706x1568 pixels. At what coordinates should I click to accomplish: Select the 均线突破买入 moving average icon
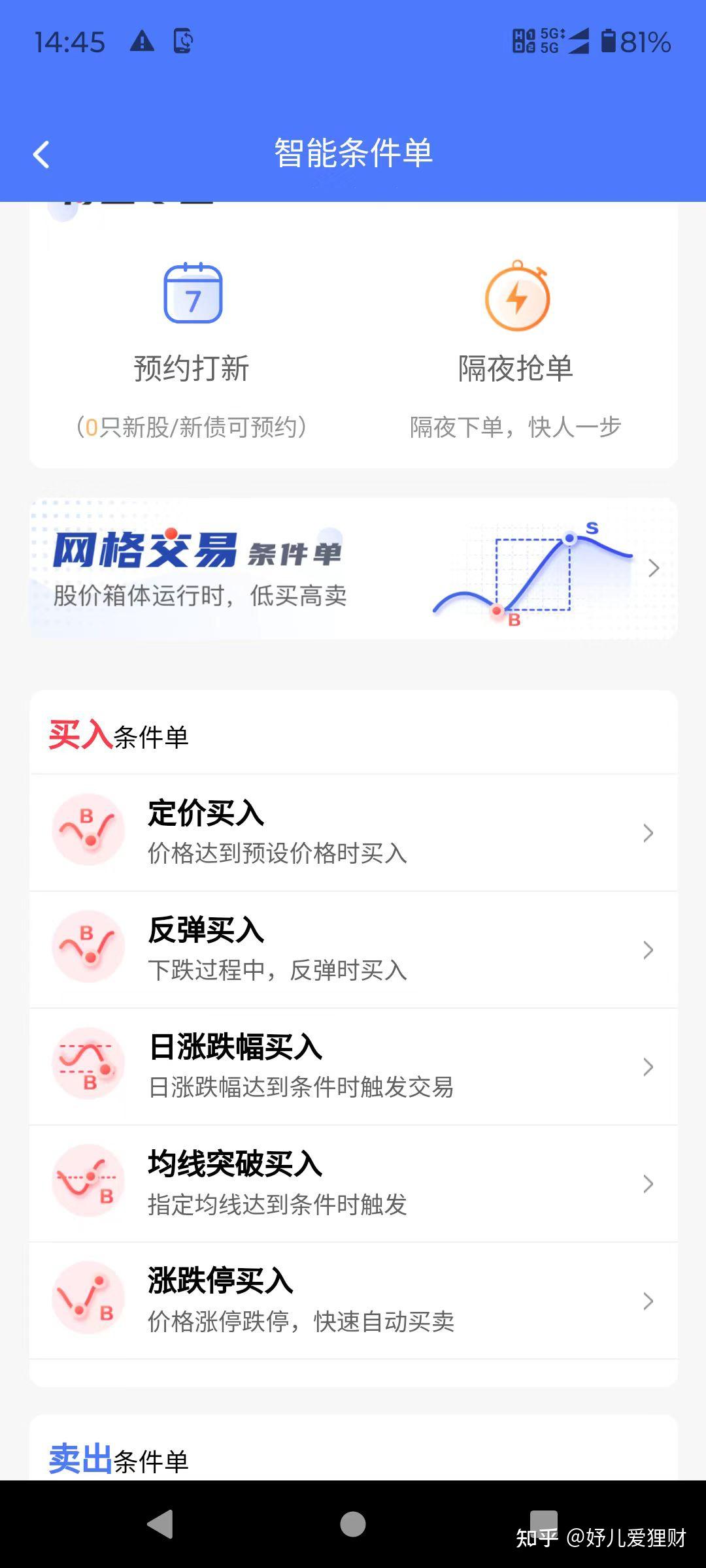pyautogui.click(x=88, y=1179)
